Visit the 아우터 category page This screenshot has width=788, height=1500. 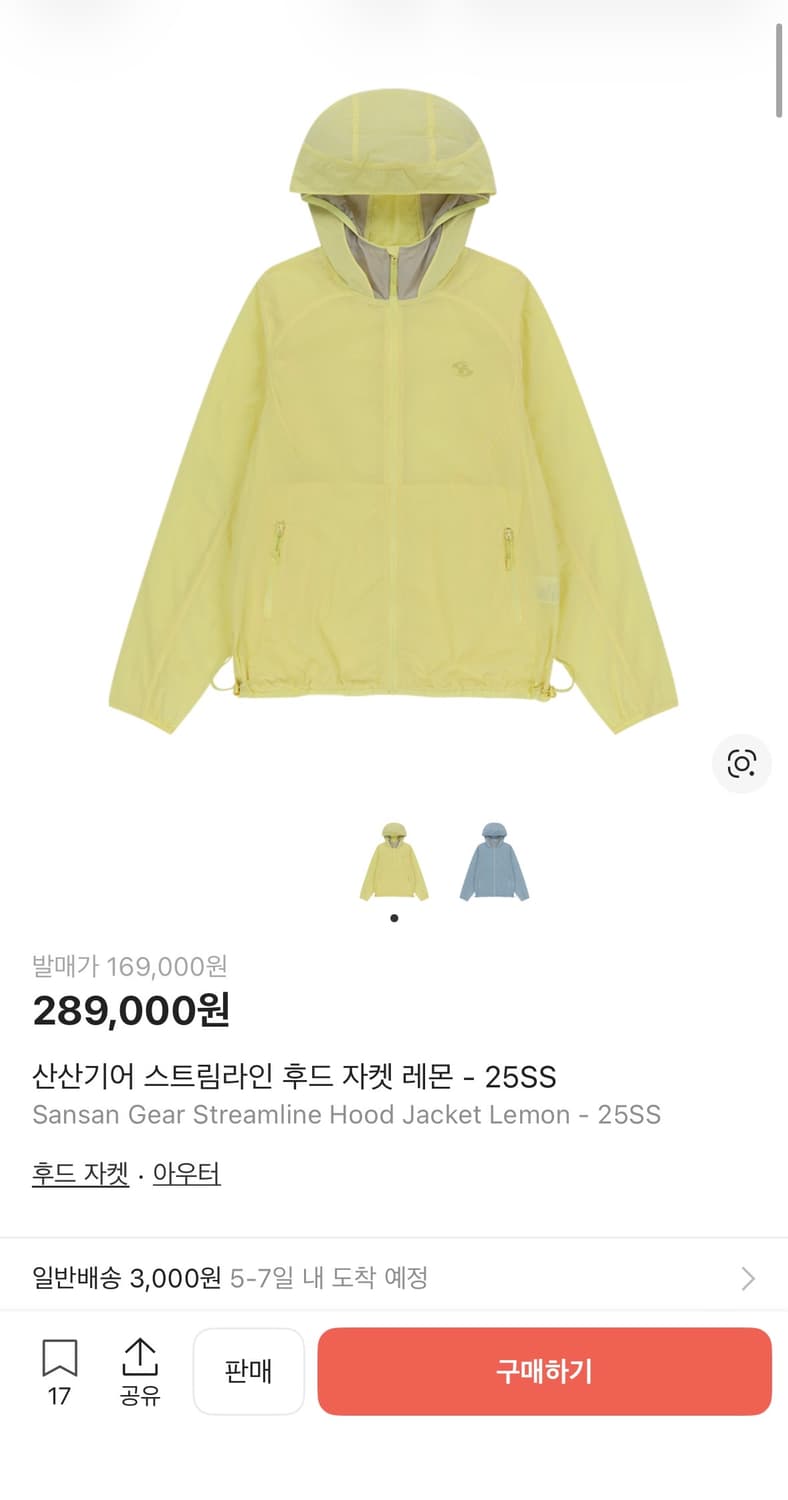pos(187,1174)
